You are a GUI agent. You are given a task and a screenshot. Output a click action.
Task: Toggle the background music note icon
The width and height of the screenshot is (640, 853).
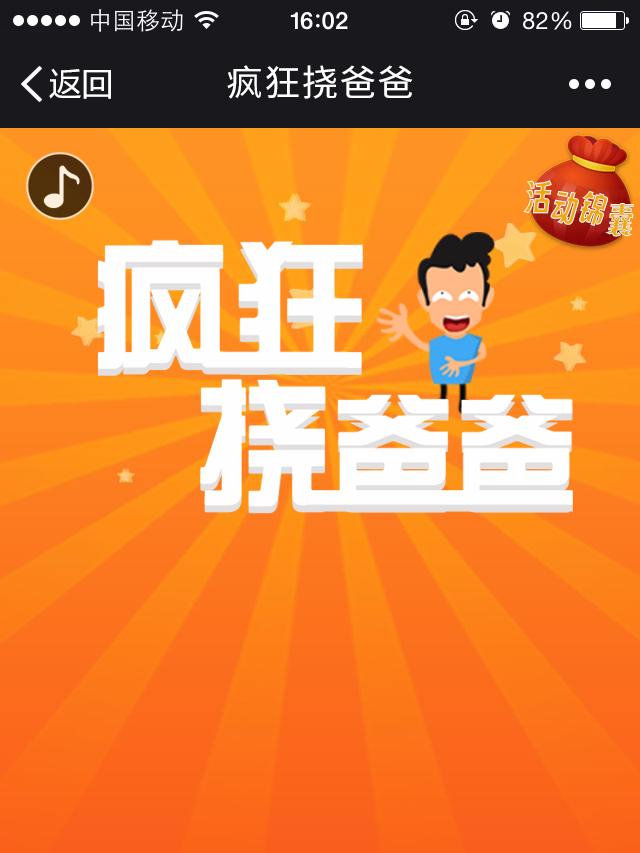[60, 186]
